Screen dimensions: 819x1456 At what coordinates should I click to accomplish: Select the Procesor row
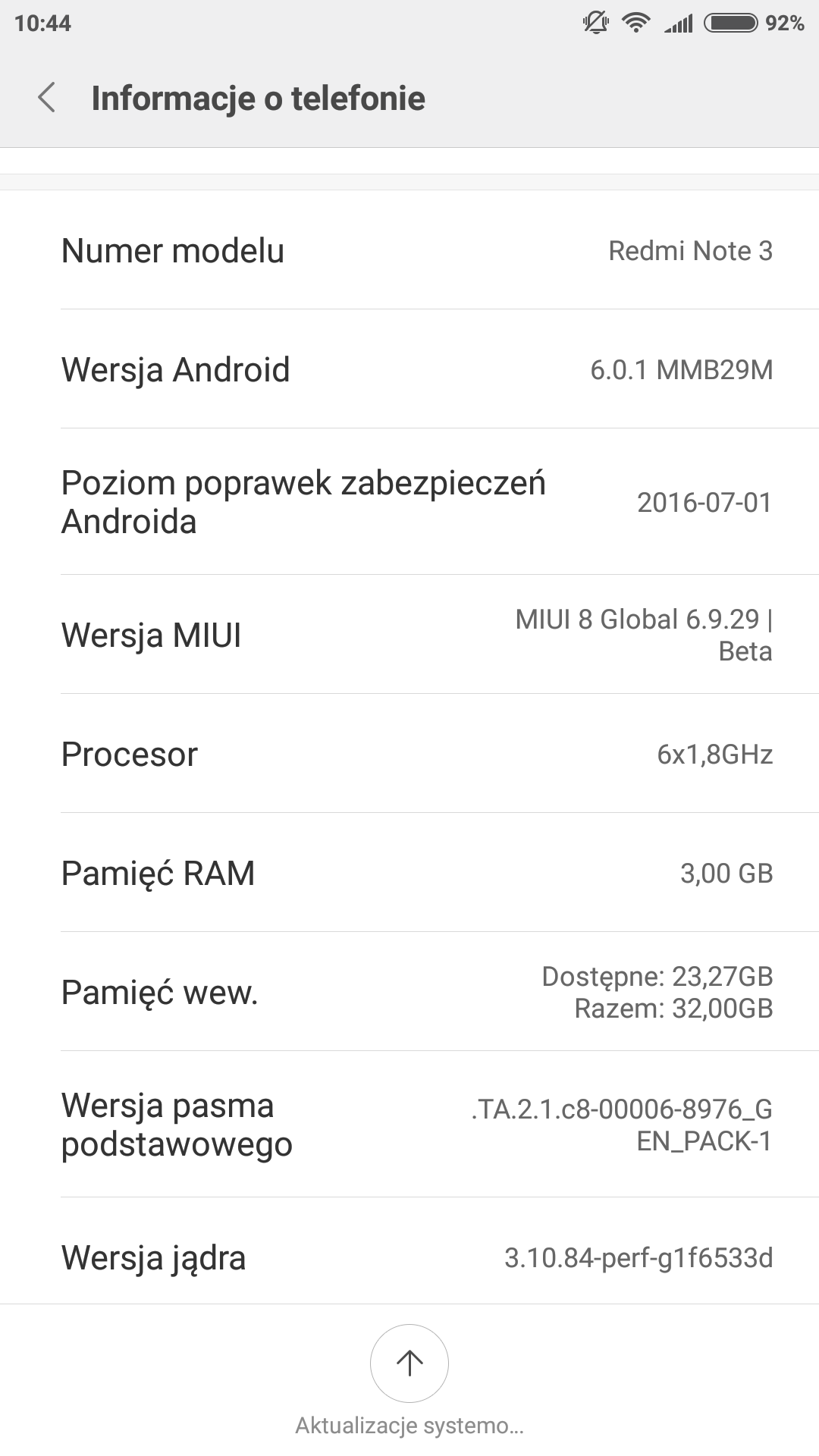pos(409,754)
